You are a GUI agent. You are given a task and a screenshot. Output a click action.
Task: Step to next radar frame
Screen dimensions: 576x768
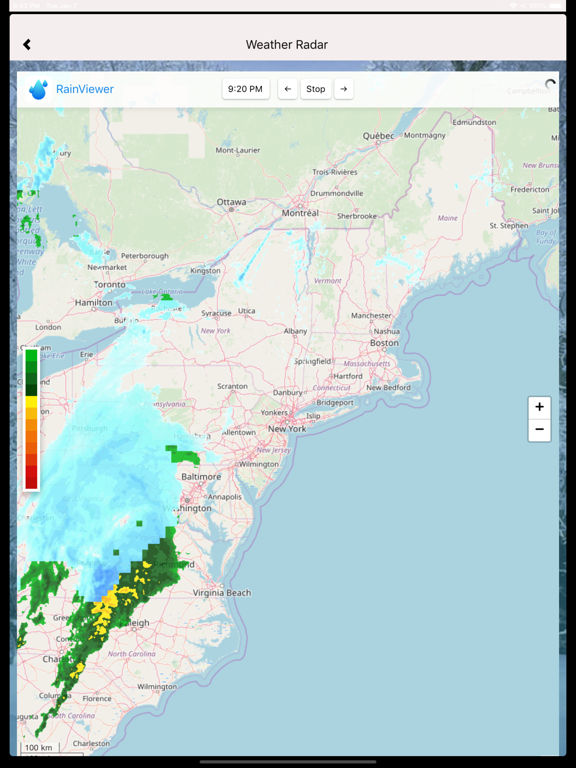click(x=344, y=89)
